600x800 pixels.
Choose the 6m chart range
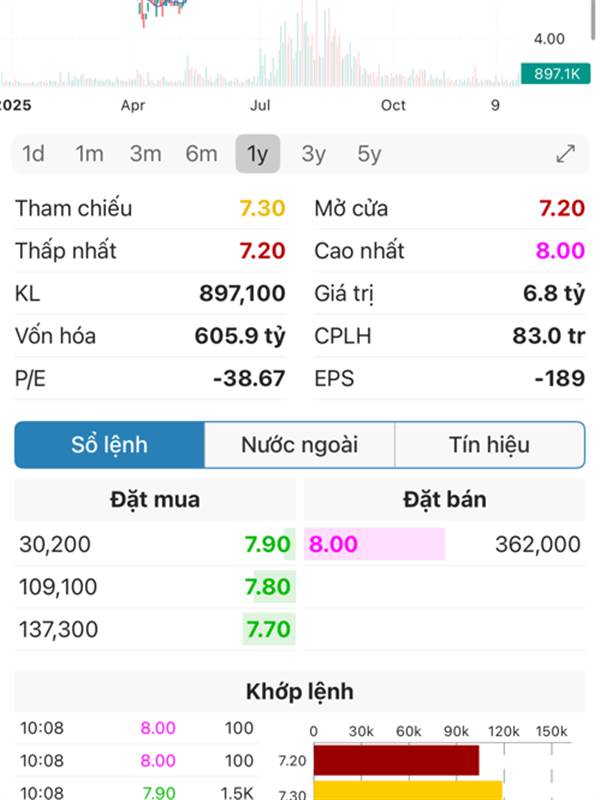[201, 154]
